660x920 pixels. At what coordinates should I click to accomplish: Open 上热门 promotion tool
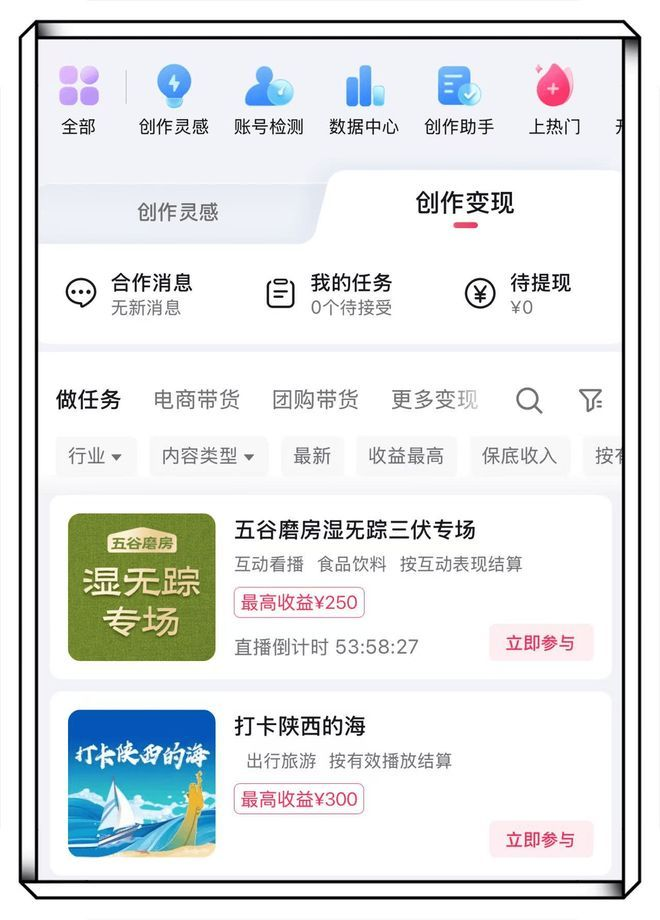(x=554, y=99)
